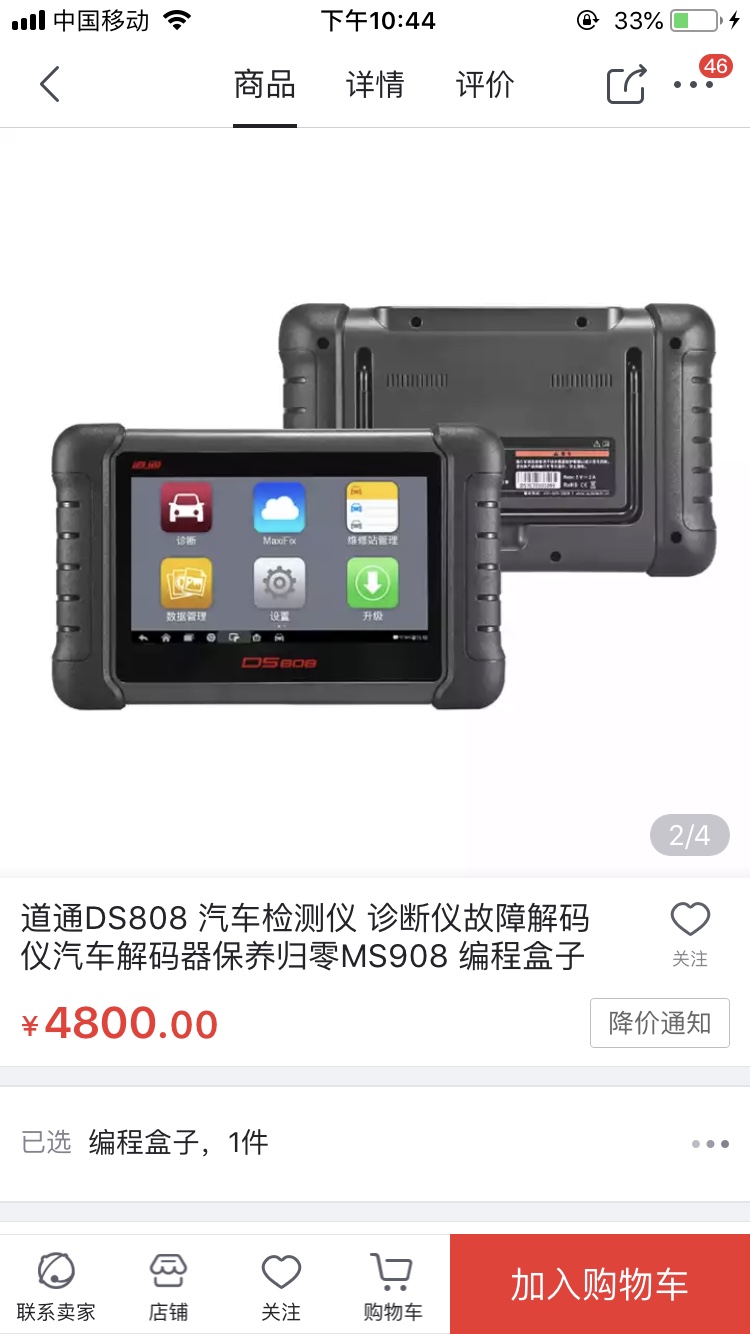Open selected options row 编程盒子，1件
Screen dimensions: 750x1334
(375, 1143)
